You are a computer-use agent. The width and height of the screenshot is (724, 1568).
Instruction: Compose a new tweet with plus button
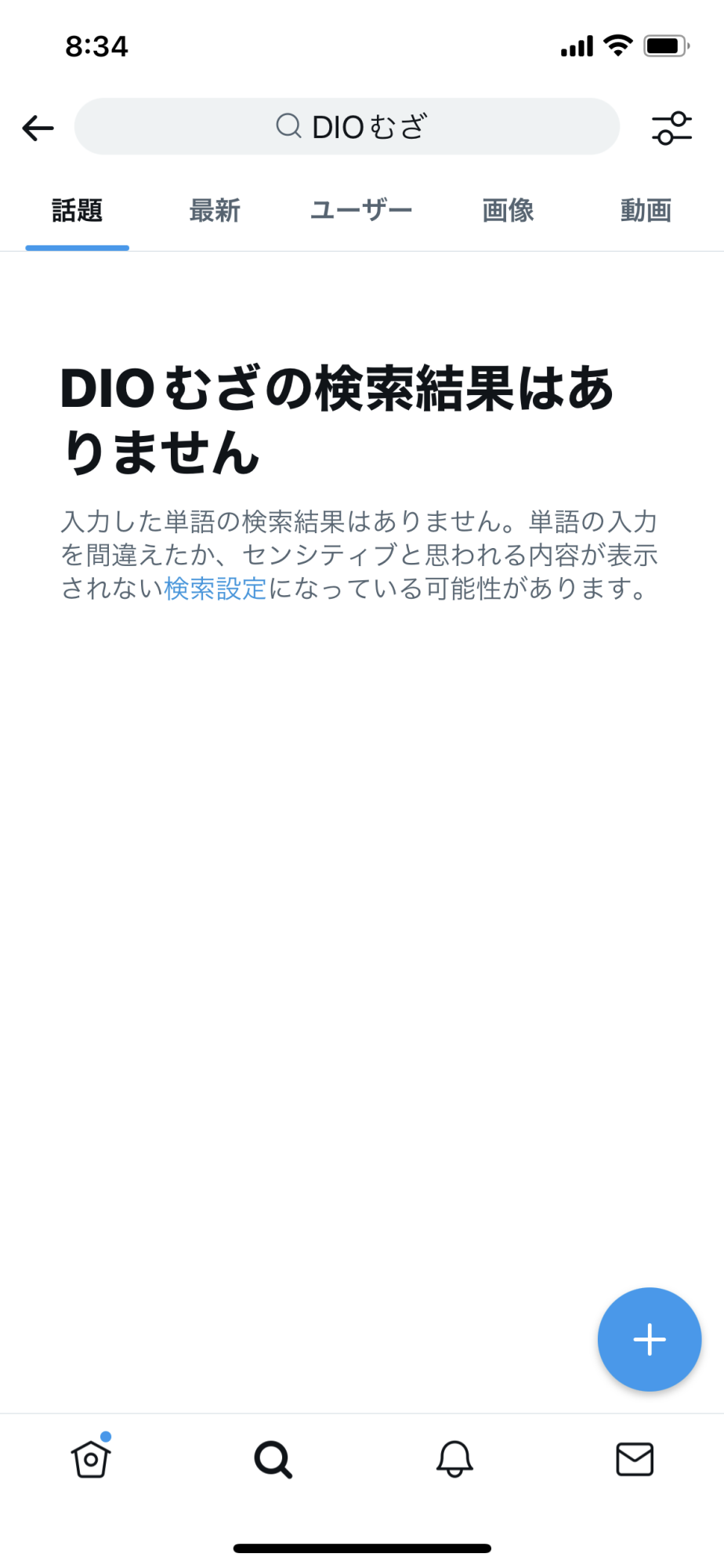point(649,1339)
